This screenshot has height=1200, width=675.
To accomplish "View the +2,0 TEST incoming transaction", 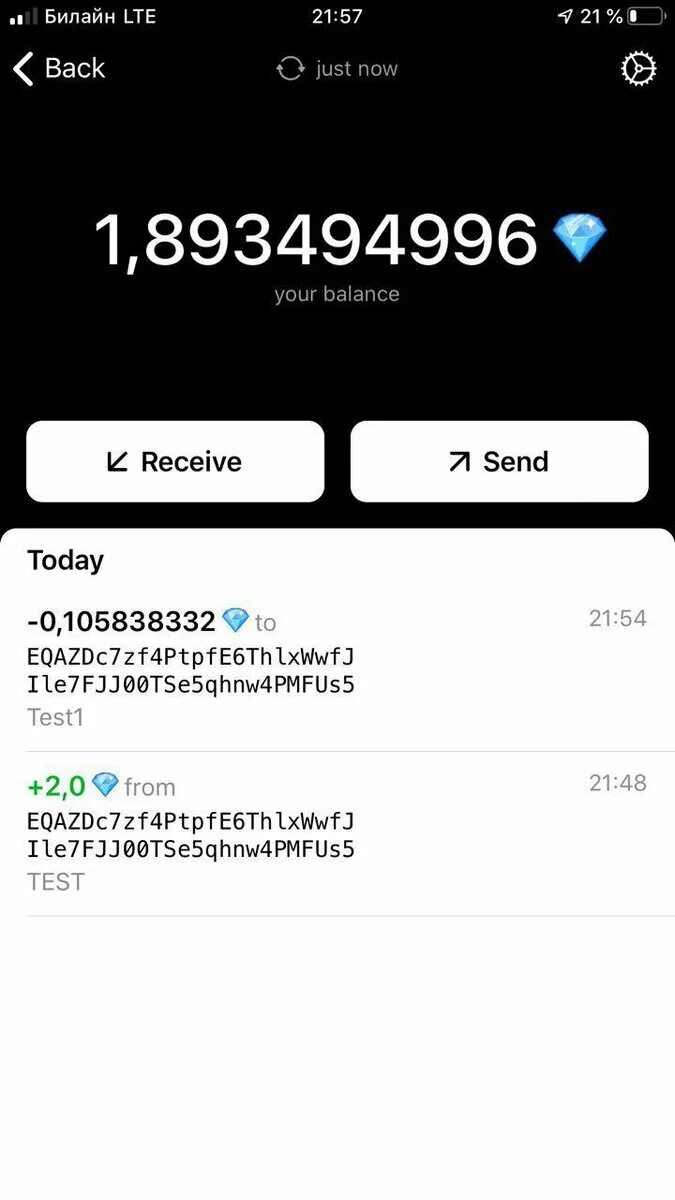I will pos(336,833).
